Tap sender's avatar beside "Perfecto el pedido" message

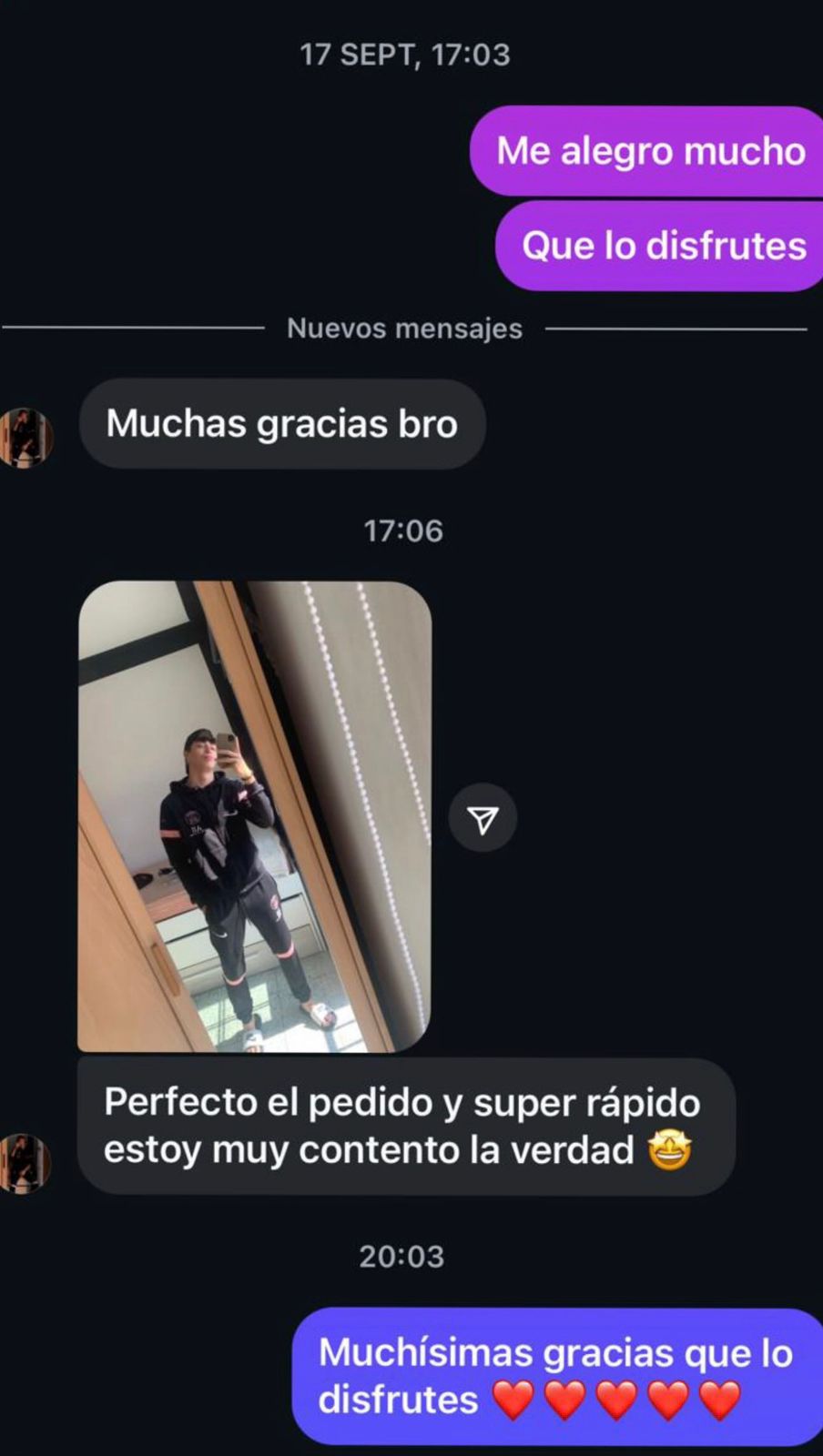(25, 1162)
